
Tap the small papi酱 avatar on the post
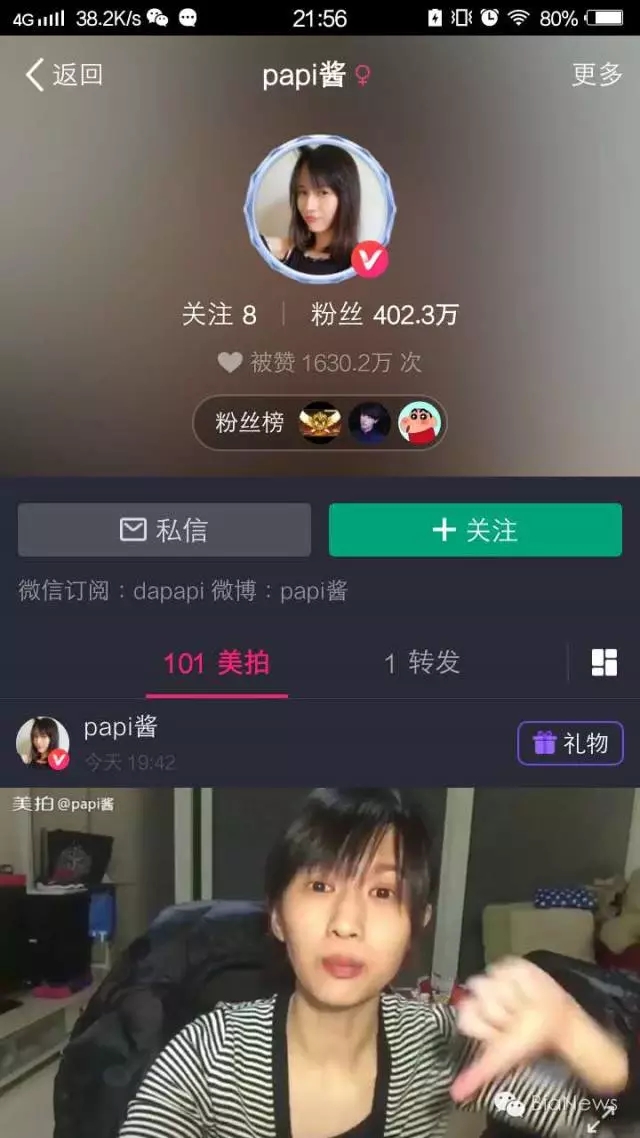point(42,743)
